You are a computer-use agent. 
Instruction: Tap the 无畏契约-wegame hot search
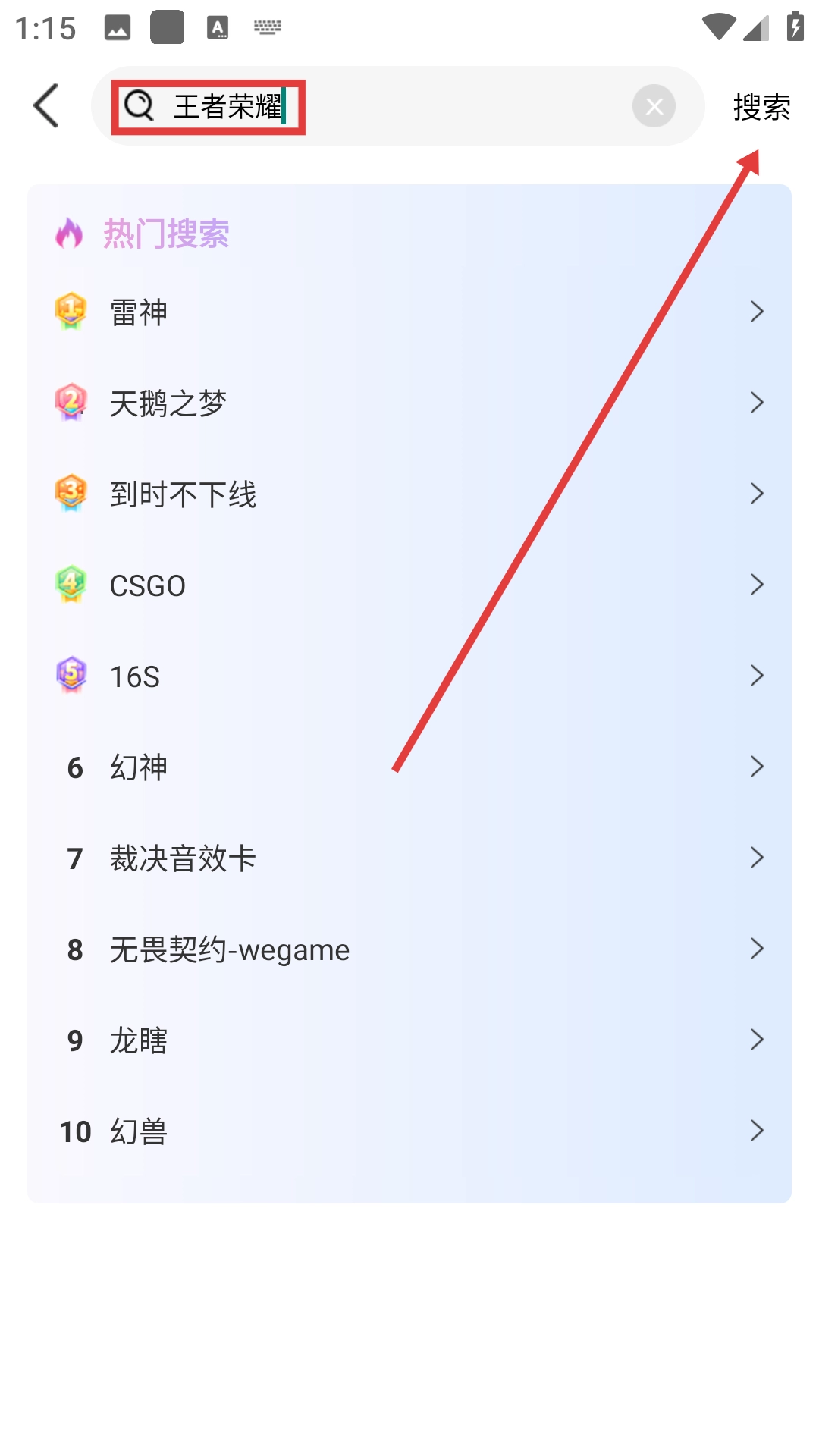pos(409,949)
